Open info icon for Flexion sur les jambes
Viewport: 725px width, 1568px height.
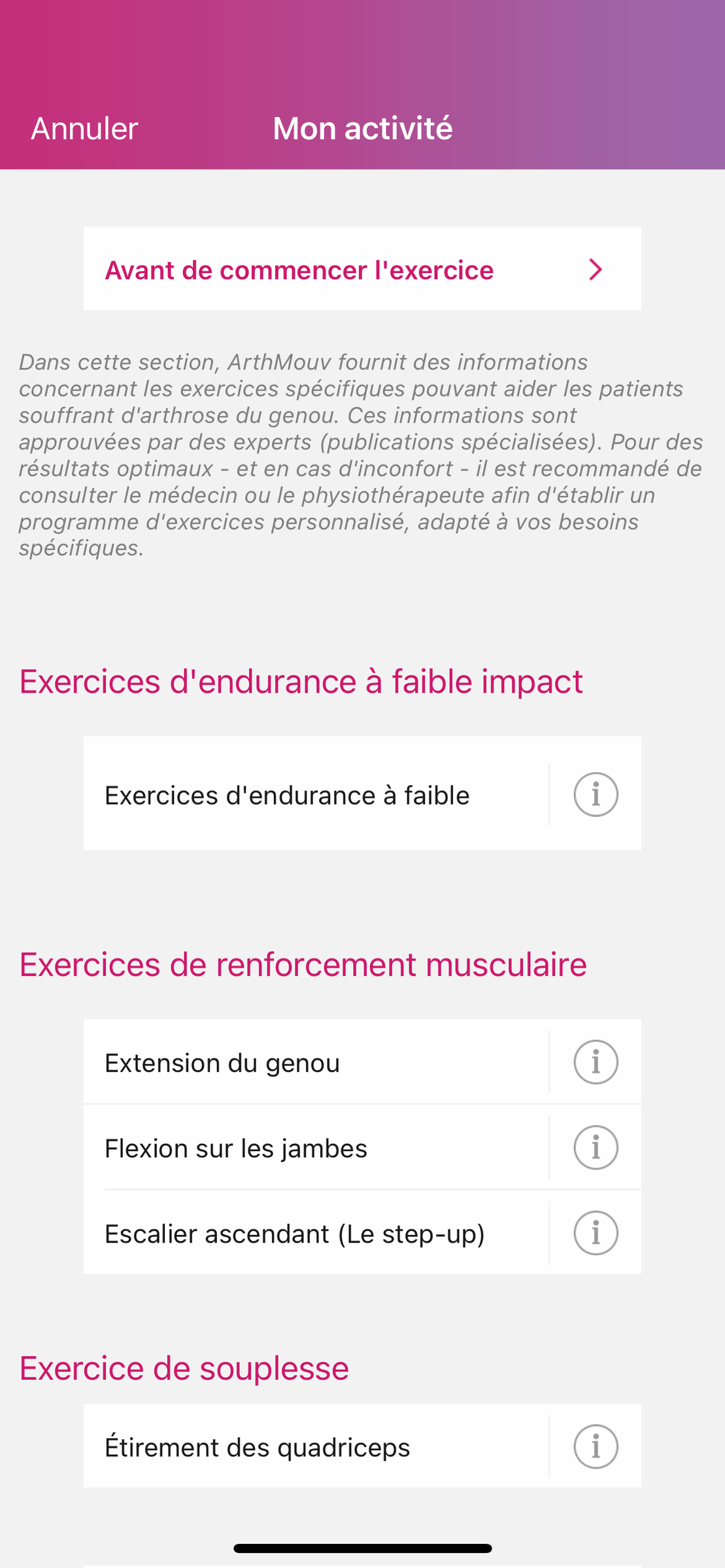tap(596, 1148)
